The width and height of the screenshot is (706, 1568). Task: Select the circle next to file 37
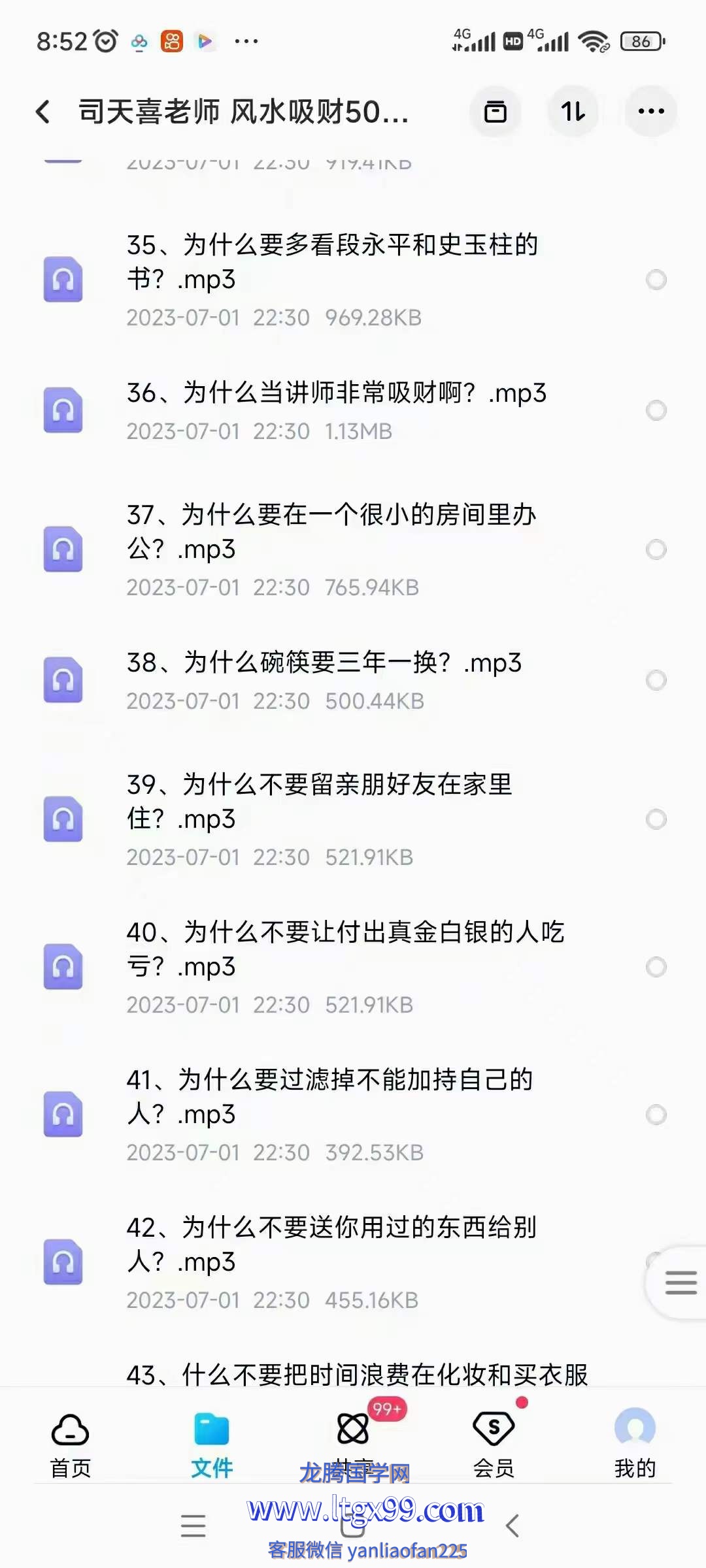coord(656,549)
